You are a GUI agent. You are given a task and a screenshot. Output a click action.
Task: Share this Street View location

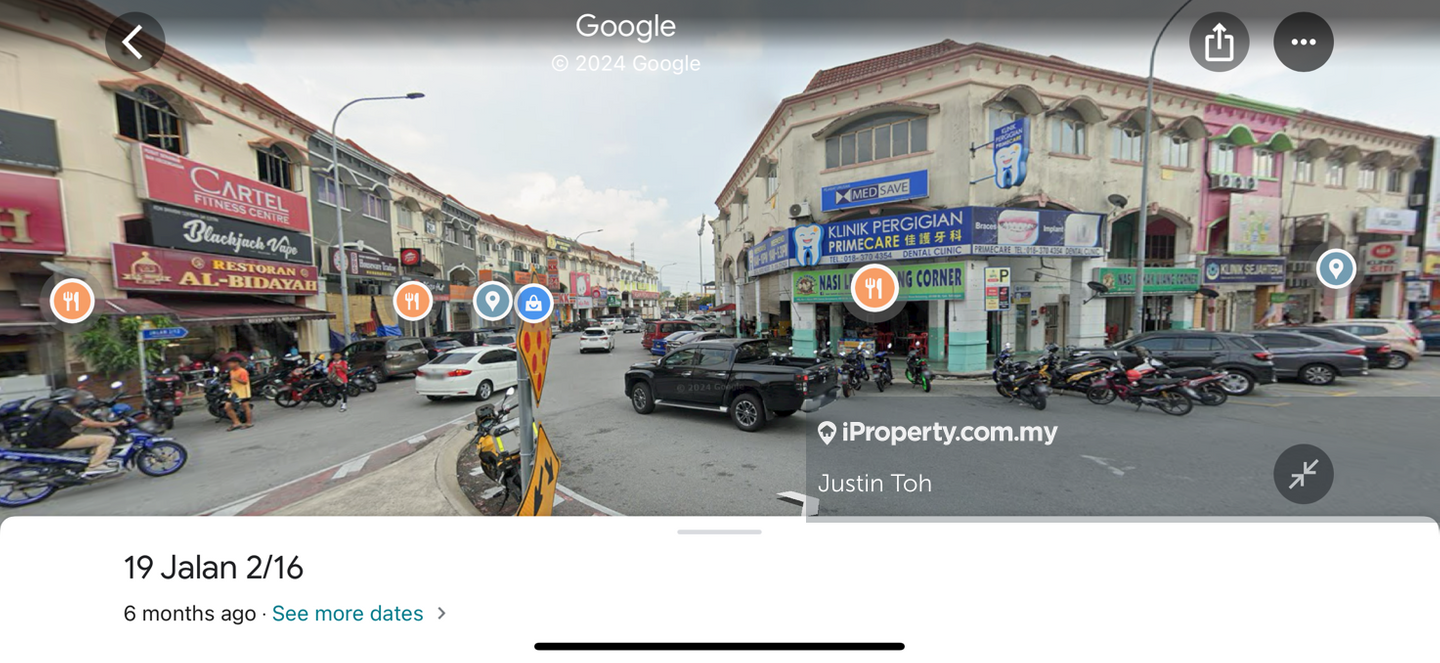click(1218, 42)
